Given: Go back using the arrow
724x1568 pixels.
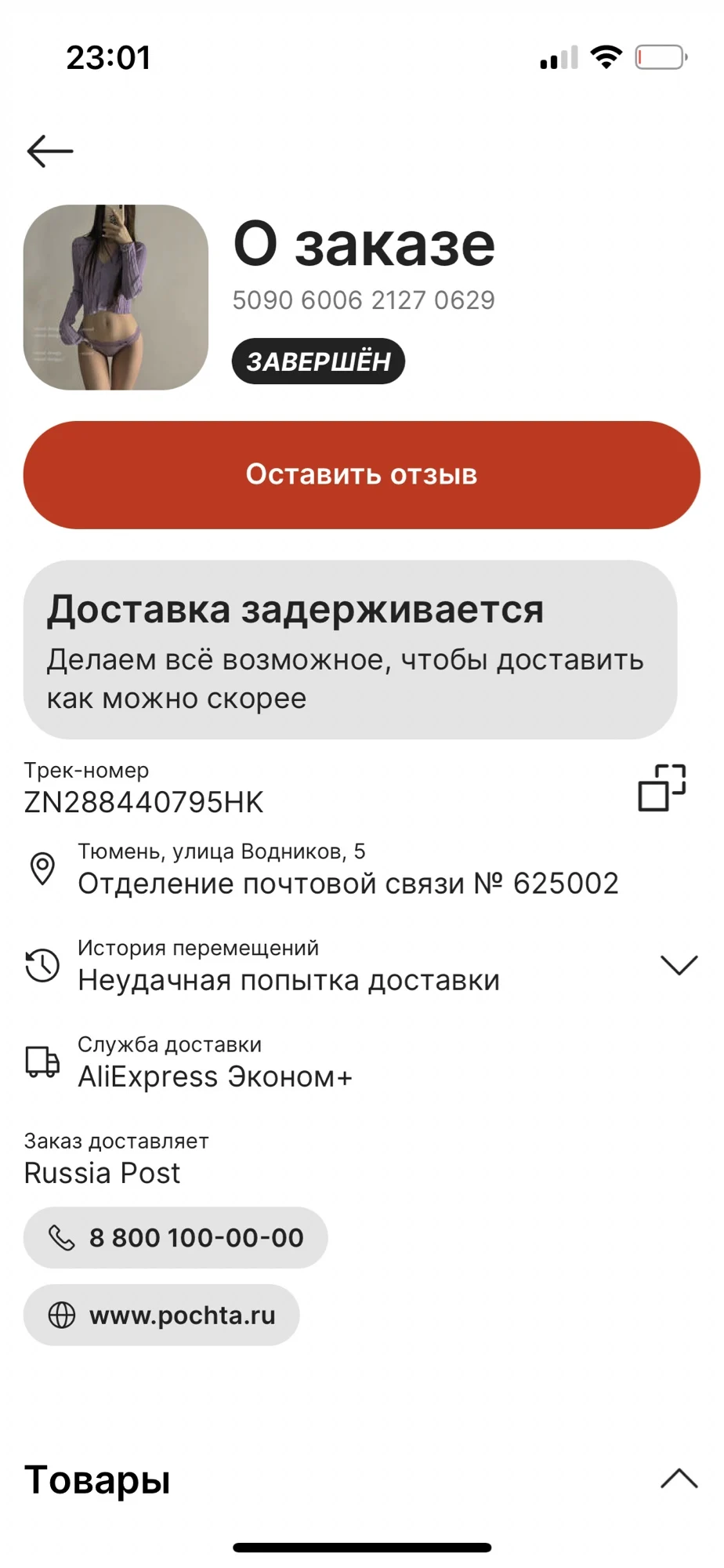Looking at the screenshot, I should [x=49, y=151].
